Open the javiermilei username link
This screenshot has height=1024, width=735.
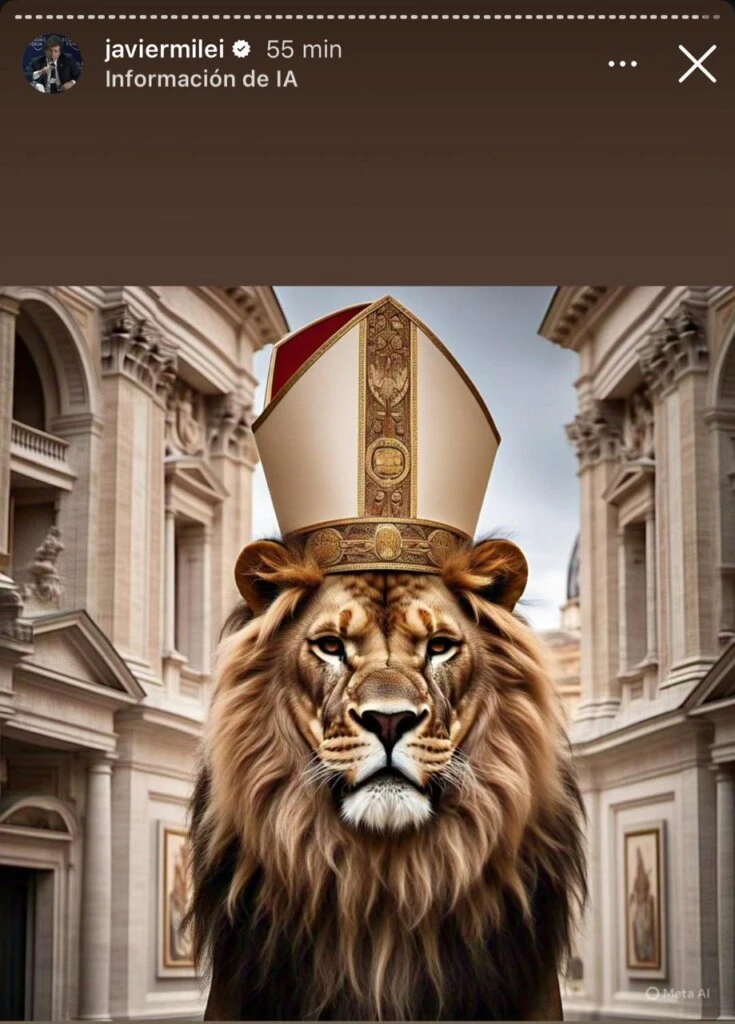[165, 49]
